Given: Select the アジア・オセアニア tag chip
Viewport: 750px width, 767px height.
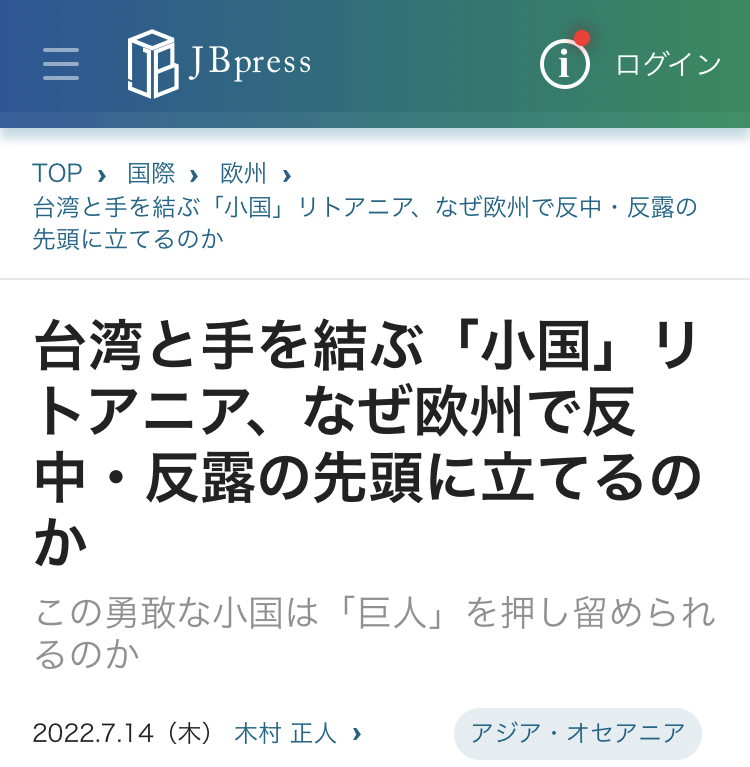Looking at the screenshot, I should point(578,733).
